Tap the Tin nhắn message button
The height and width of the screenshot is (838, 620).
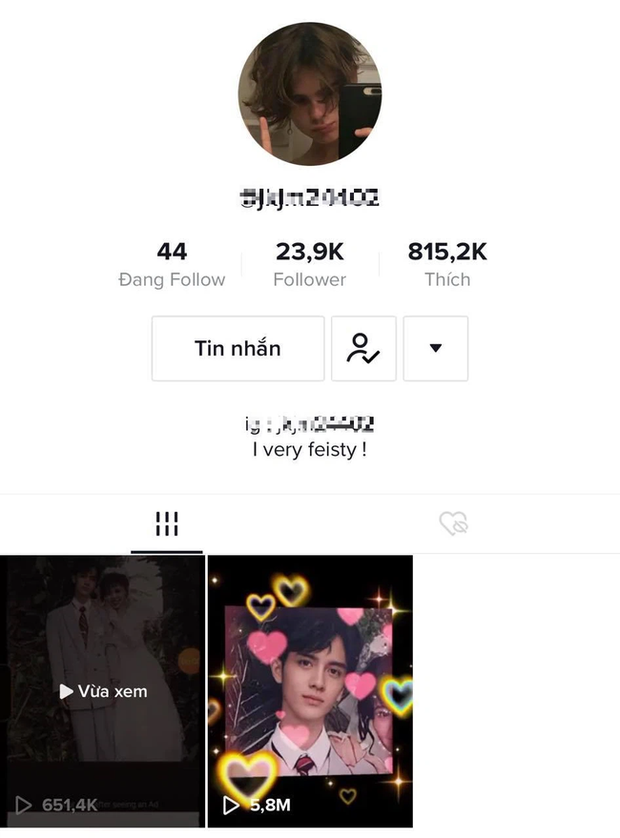(x=238, y=348)
